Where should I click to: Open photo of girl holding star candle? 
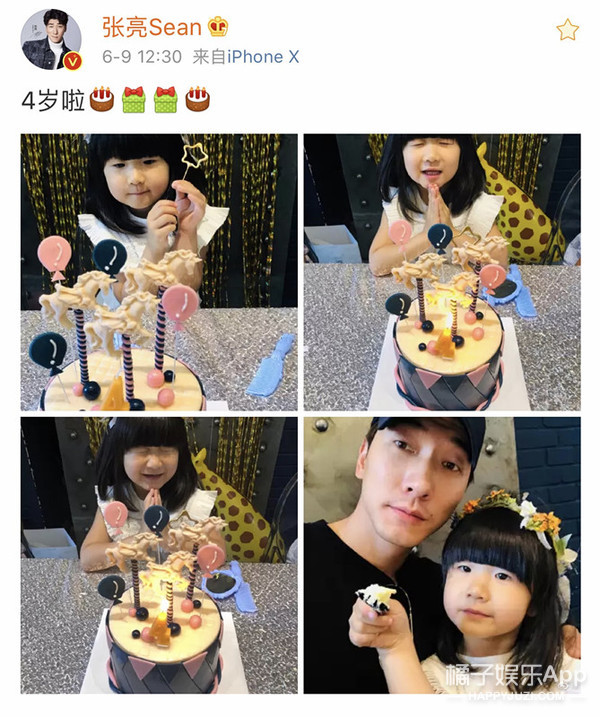pos(159,272)
